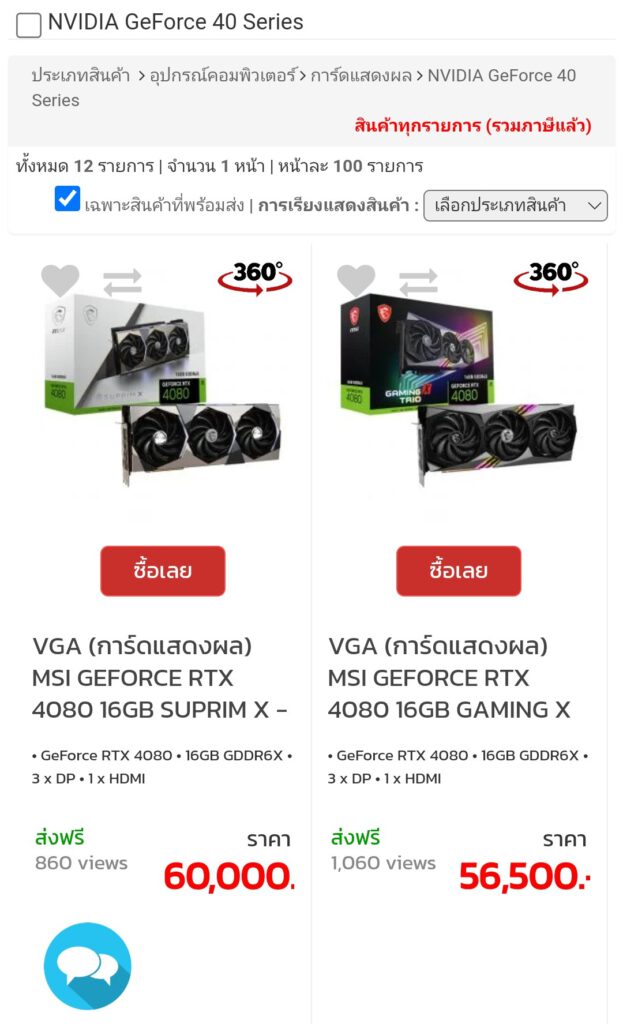Go to the graphics card breadcrumb category
Viewport: 623px width, 1024px height.
(x=361, y=76)
